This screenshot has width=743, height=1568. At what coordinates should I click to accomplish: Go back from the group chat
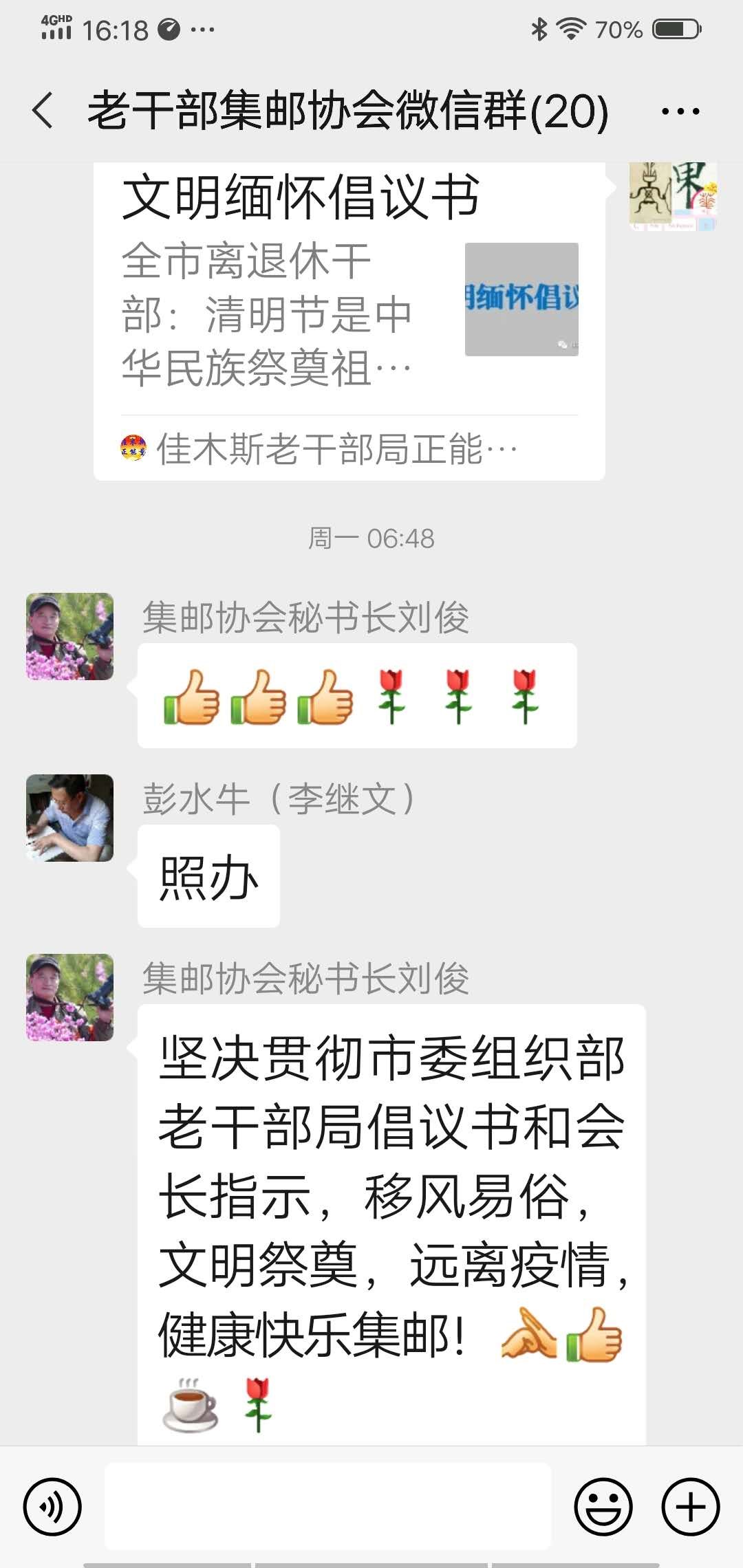(43, 111)
